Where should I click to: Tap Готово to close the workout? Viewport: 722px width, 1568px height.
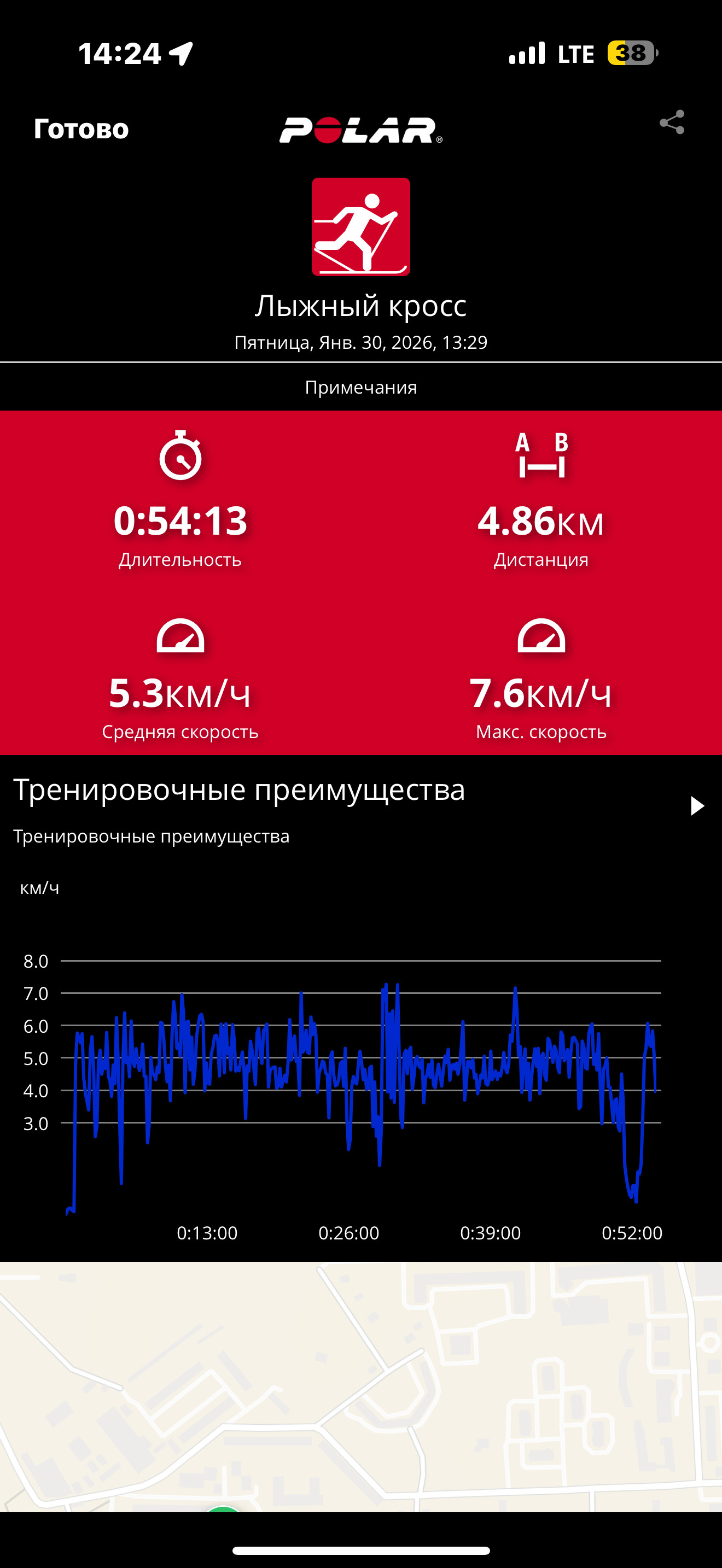point(81,128)
